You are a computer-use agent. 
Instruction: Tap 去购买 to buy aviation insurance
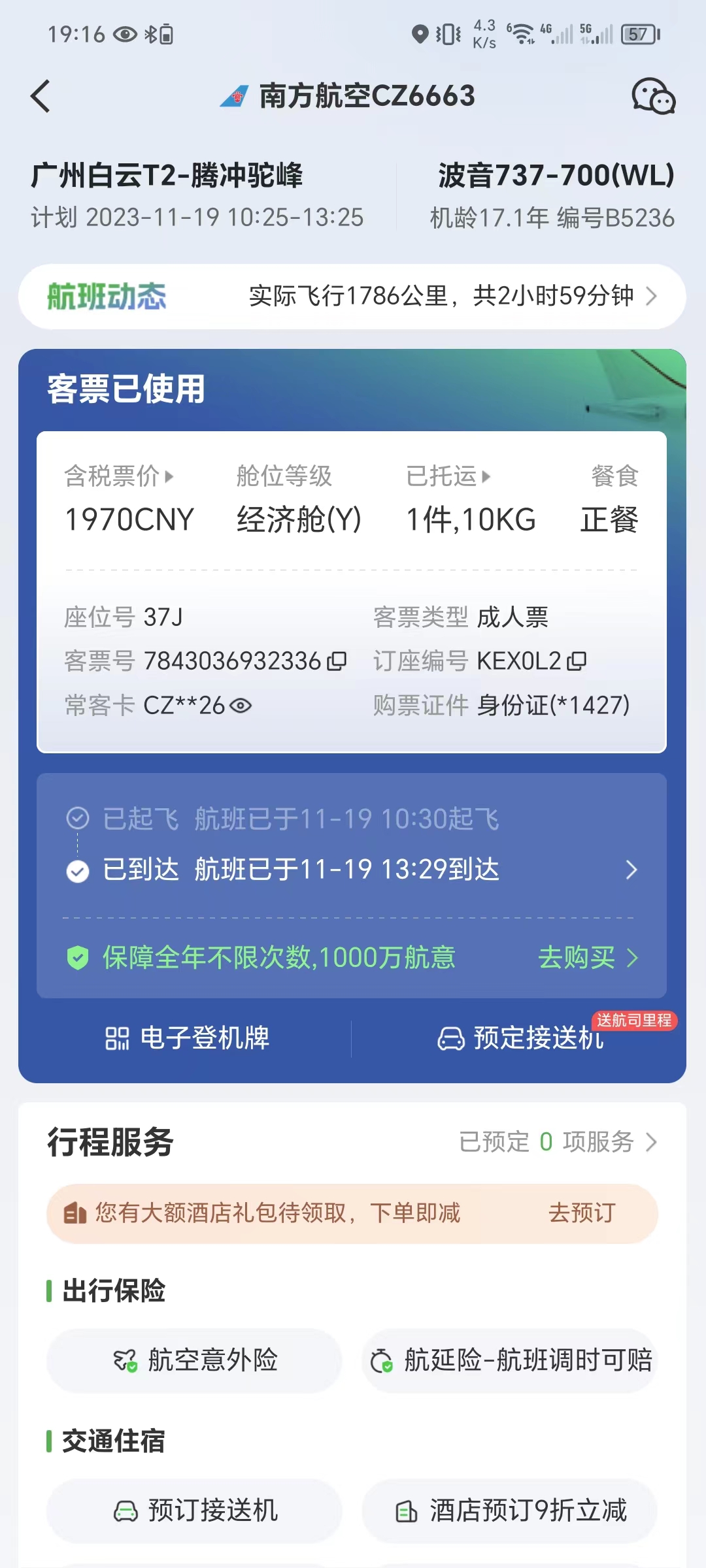pos(587,958)
